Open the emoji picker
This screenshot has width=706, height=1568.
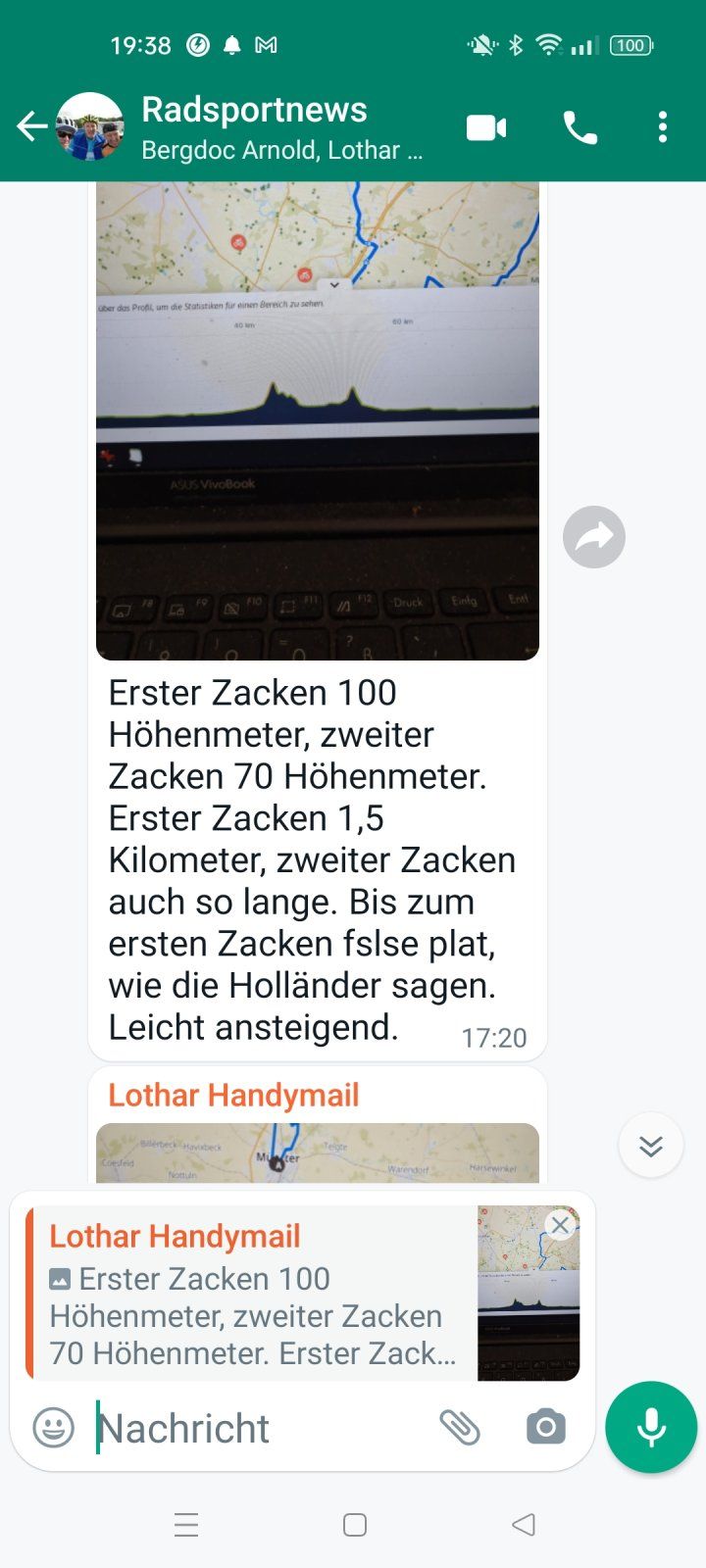tap(54, 1428)
